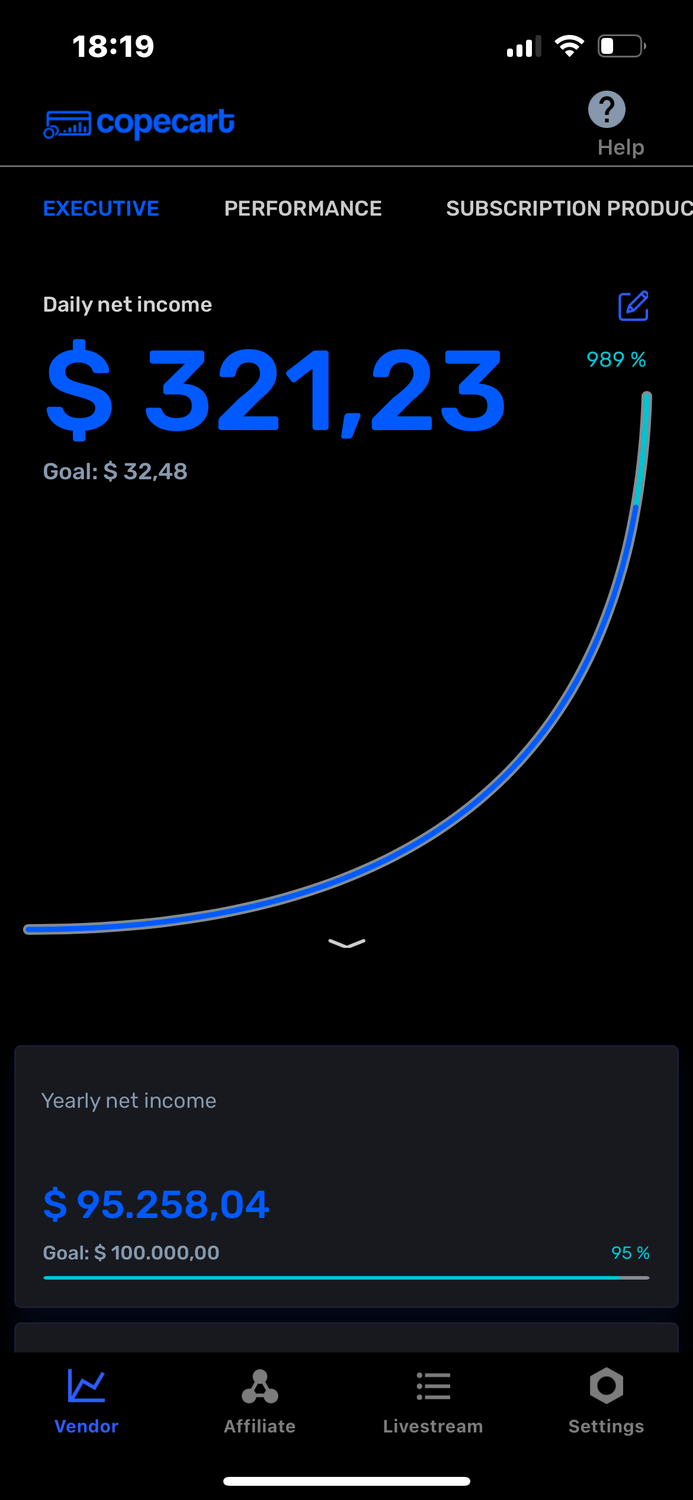Image resolution: width=693 pixels, height=1500 pixels.
Task: Select the Executive tab
Action: 101,208
